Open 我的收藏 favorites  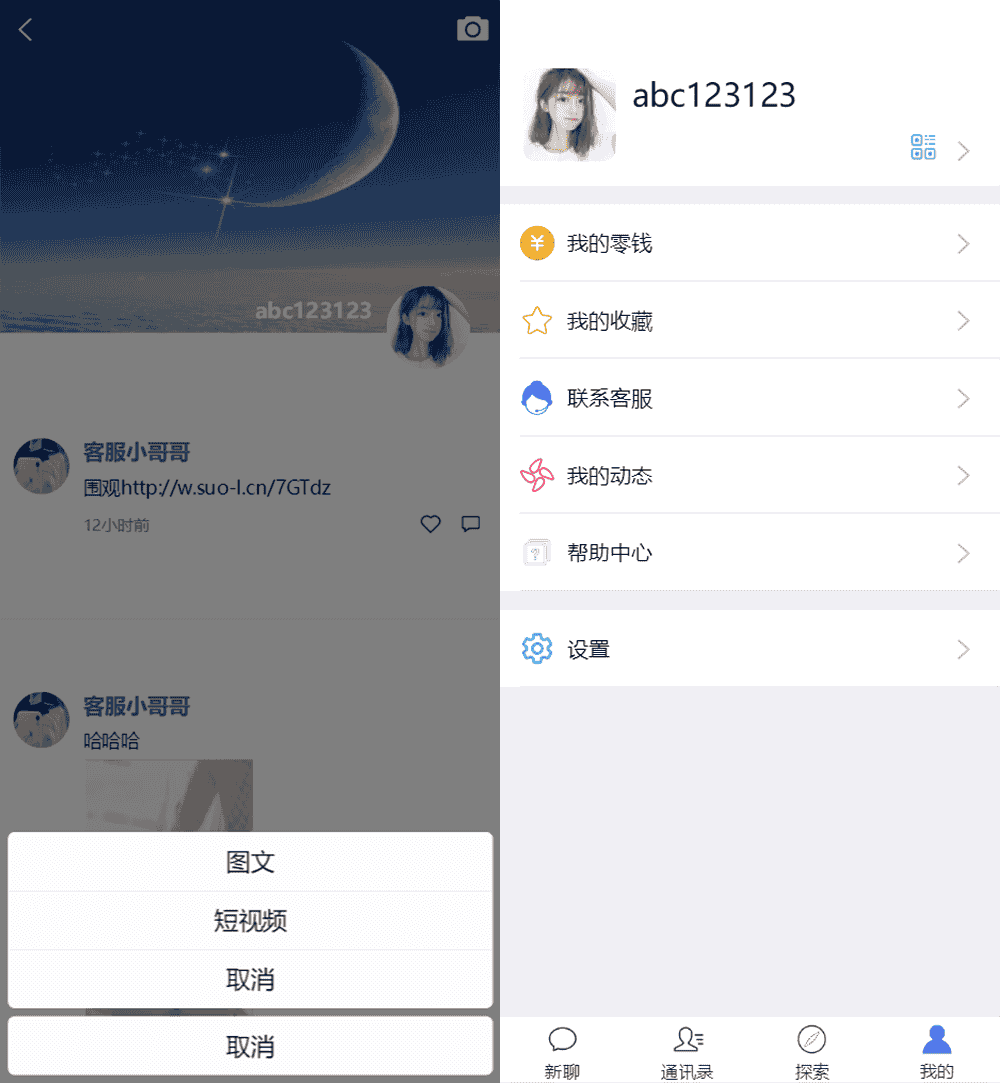[x=750, y=321]
